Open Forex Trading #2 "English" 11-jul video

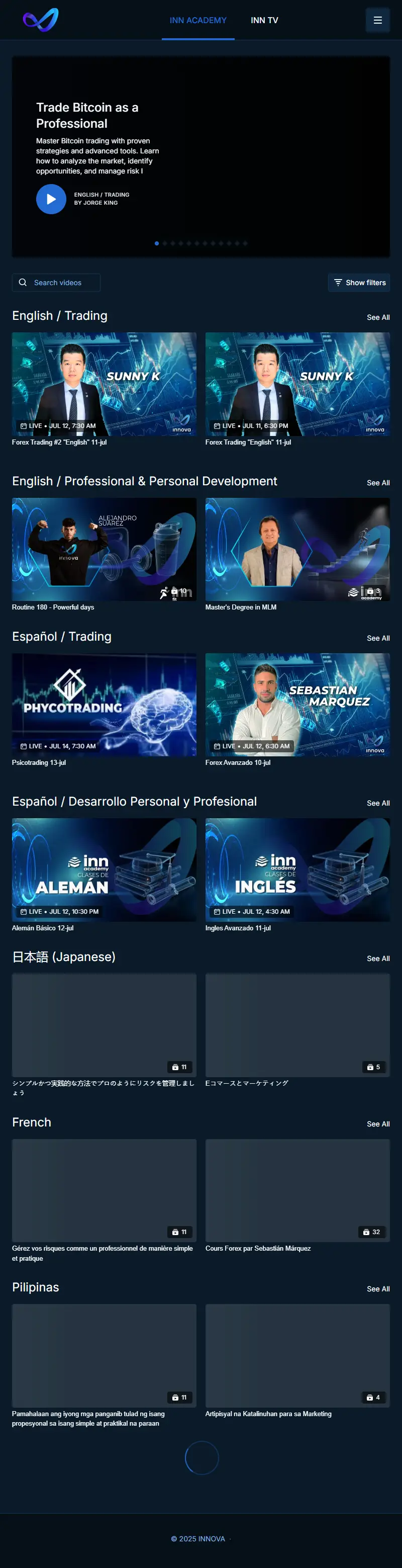tap(104, 384)
